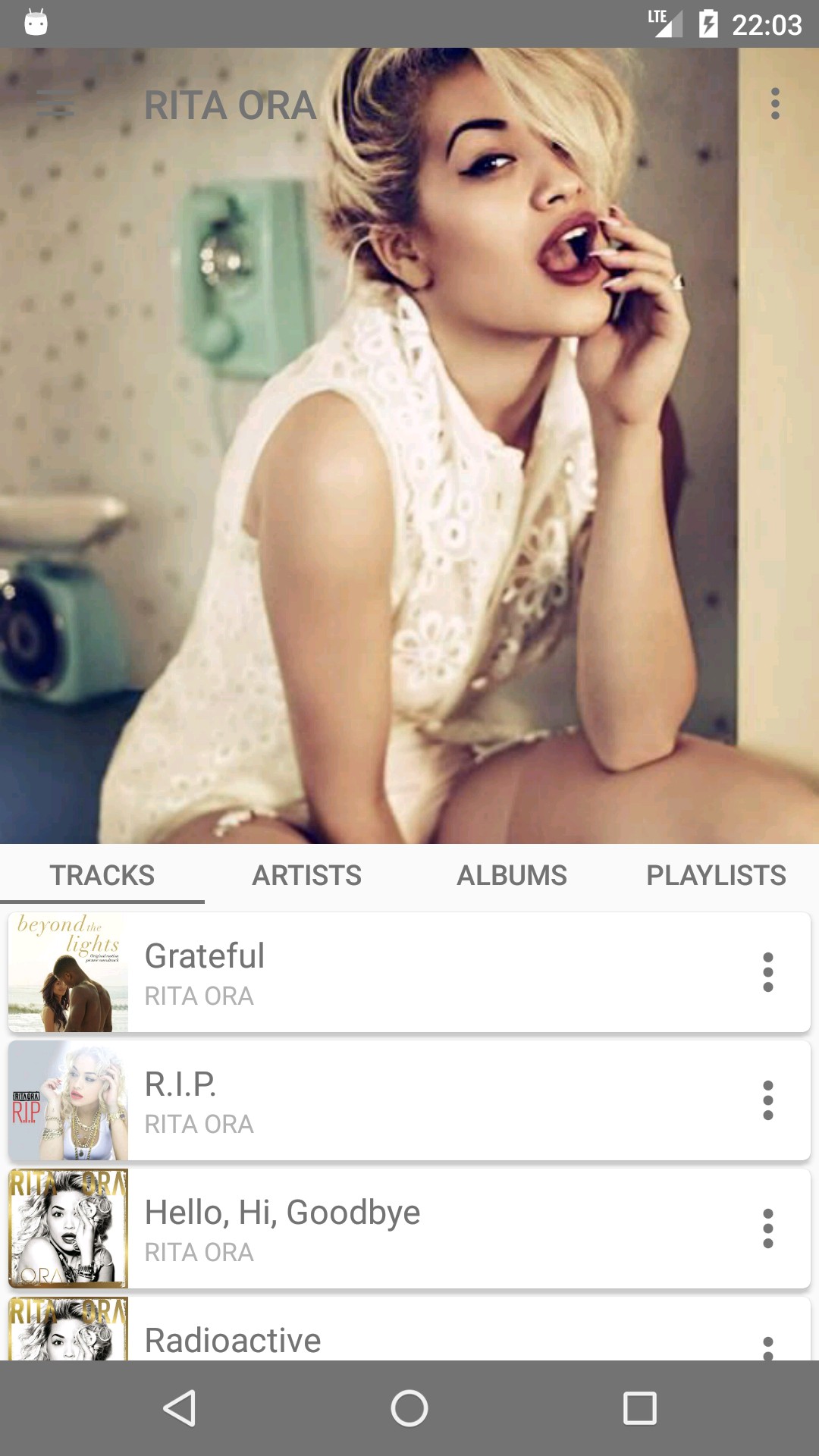Open the app bar overflow menu
This screenshot has width=819, height=1456.
click(x=774, y=104)
